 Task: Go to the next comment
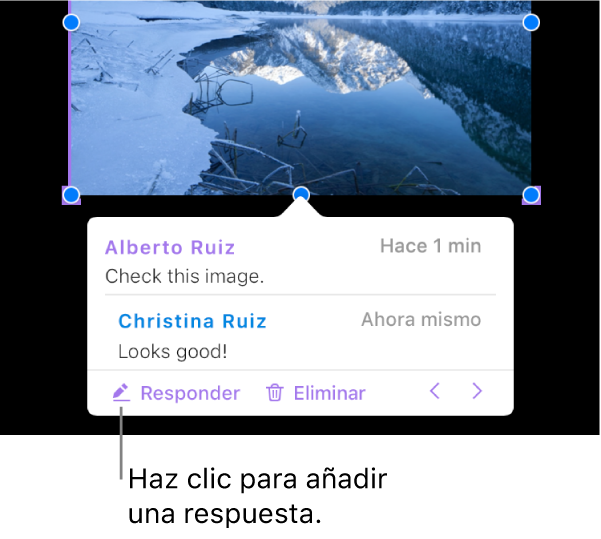pos(477,392)
